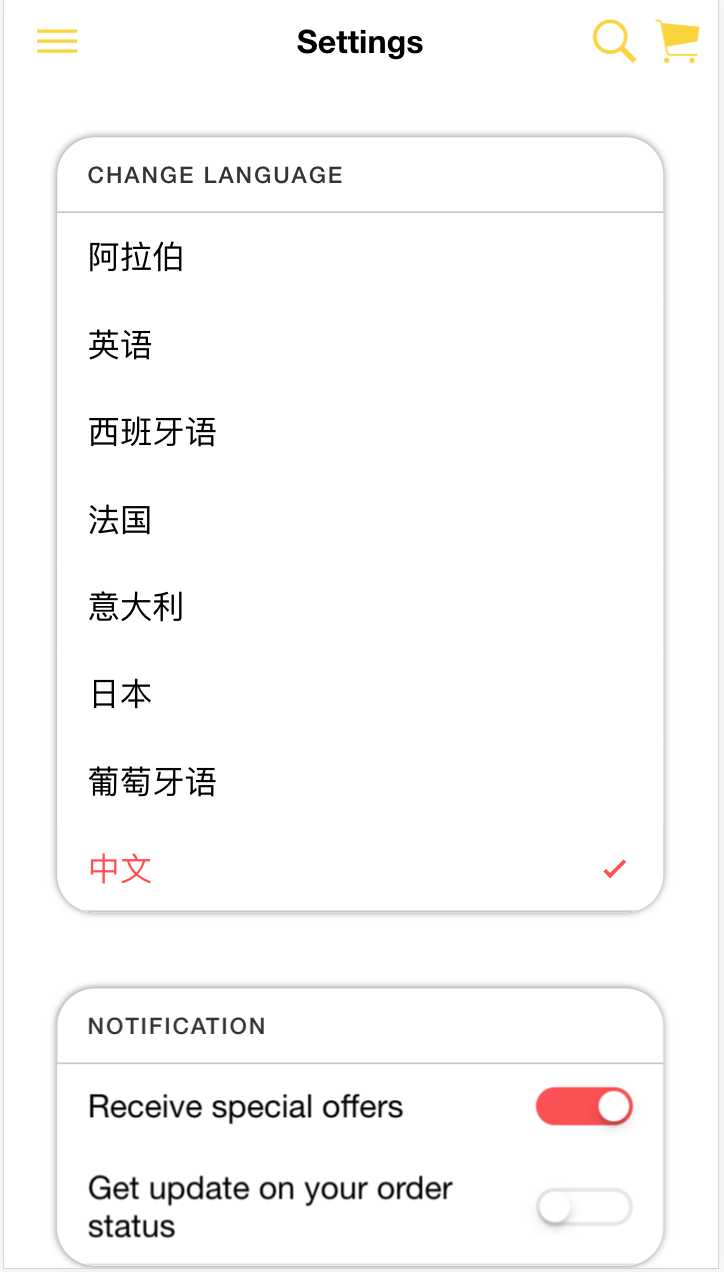Open the search magnifier icon
This screenshot has height=1272, width=724.
point(613,41)
